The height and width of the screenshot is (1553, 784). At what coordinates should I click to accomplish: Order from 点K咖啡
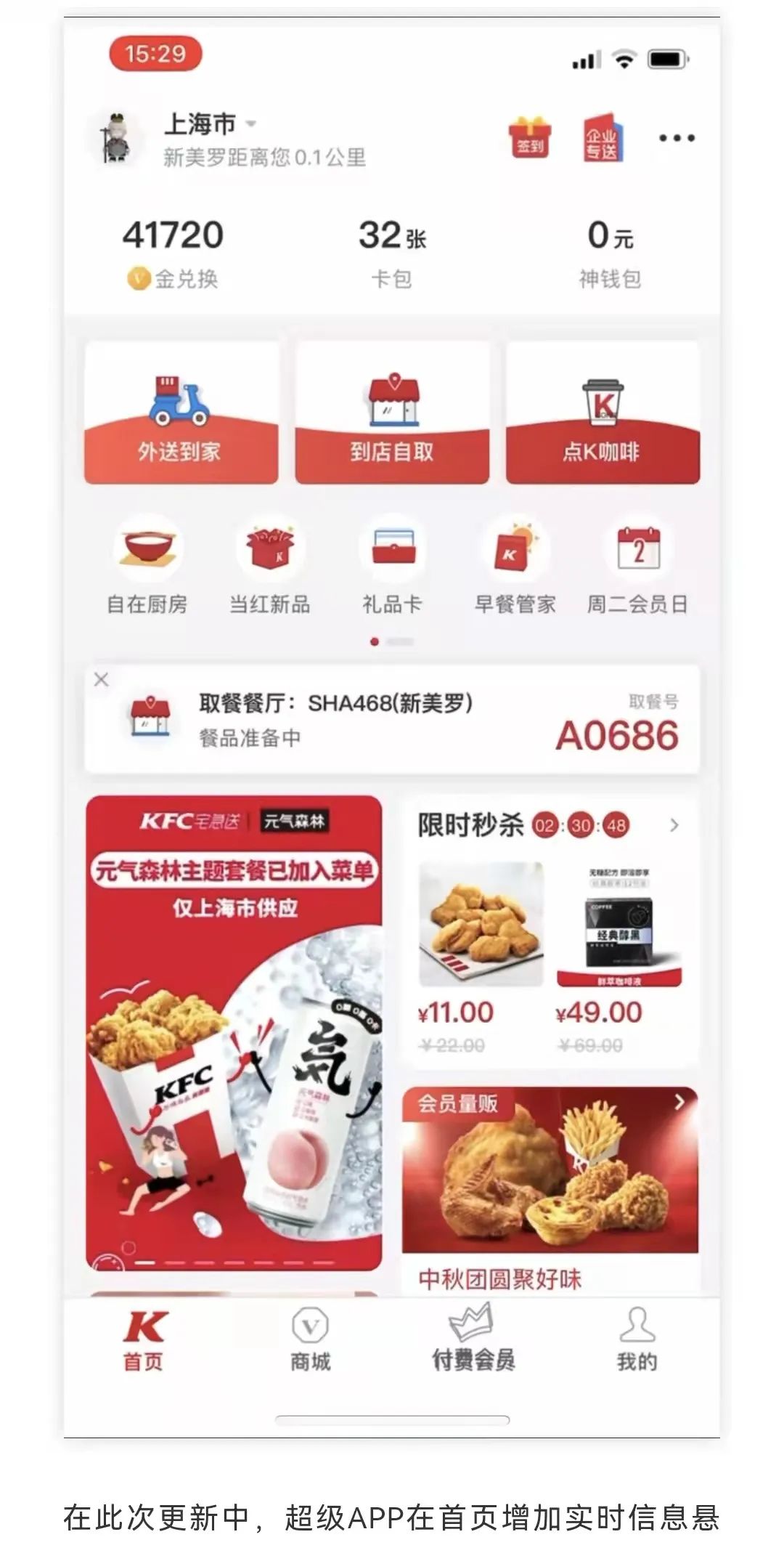click(603, 413)
